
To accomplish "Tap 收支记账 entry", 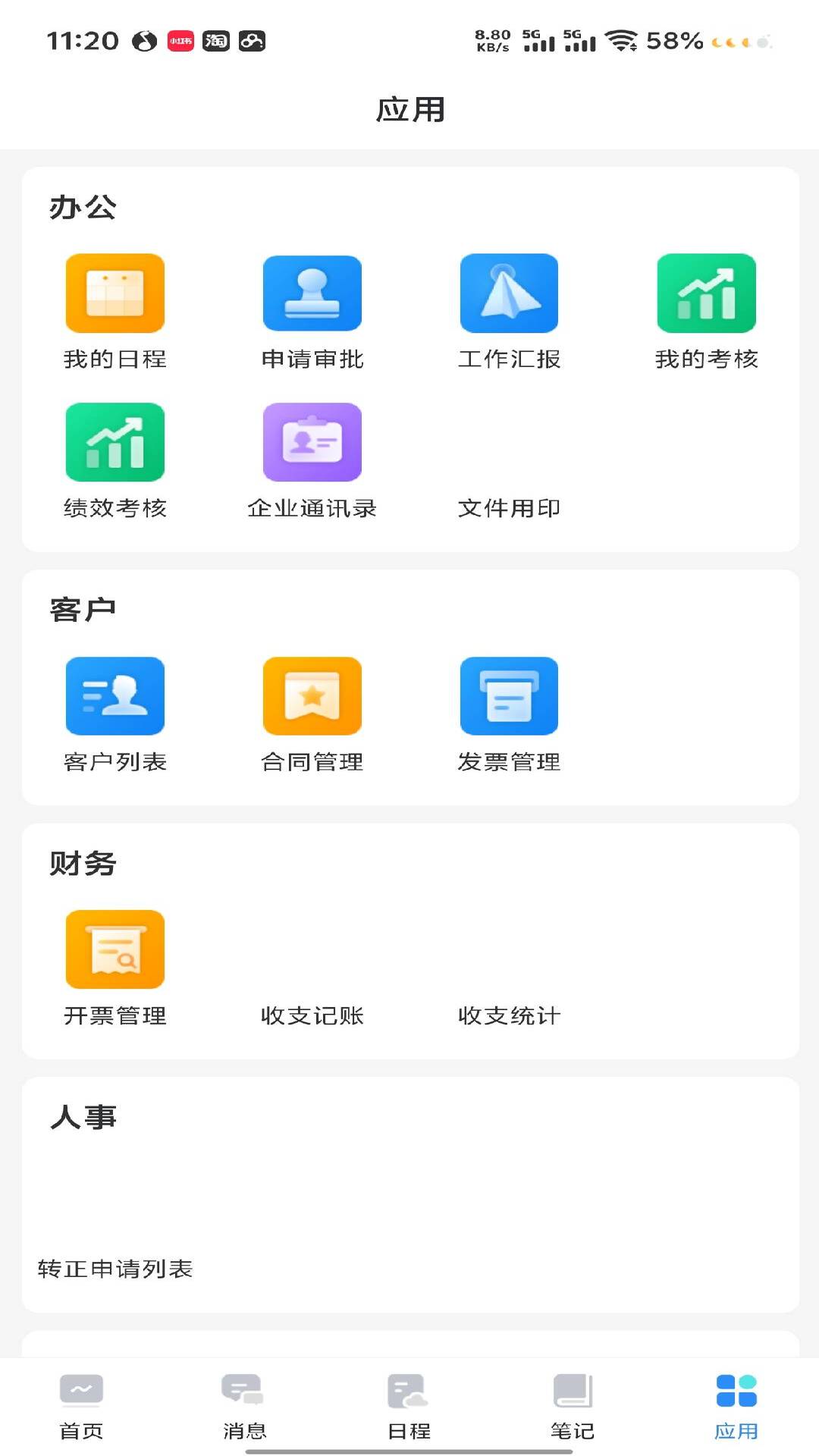I will pyautogui.click(x=312, y=1015).
